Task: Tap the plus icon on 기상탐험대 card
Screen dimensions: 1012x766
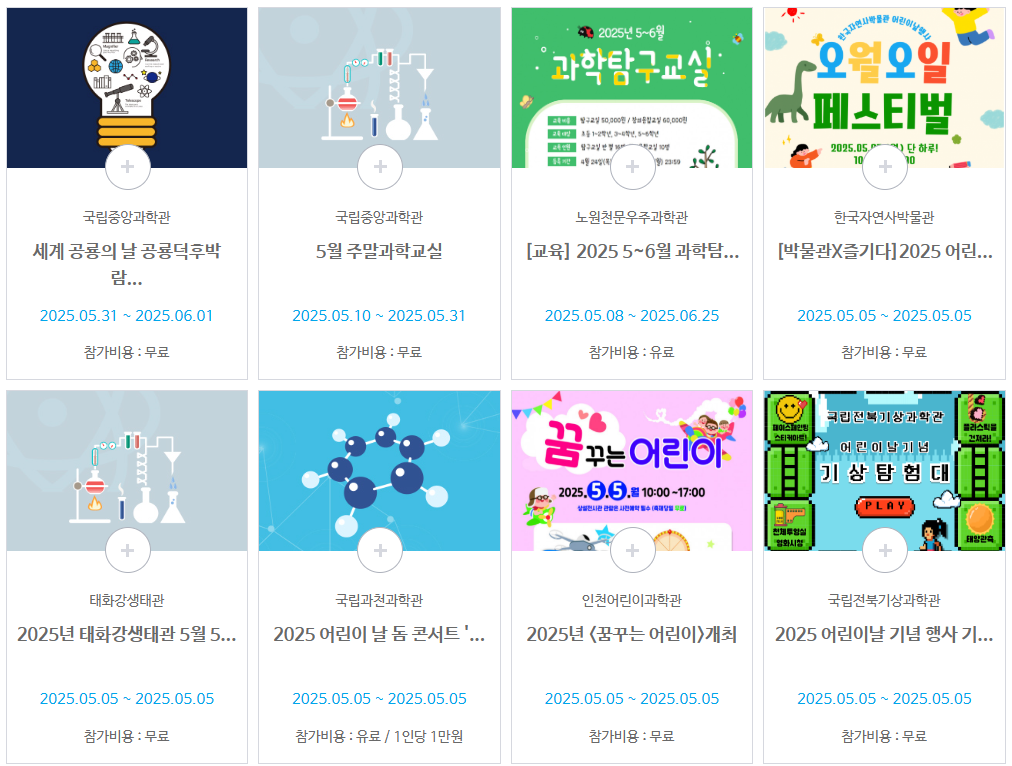Action: point(884,550)
